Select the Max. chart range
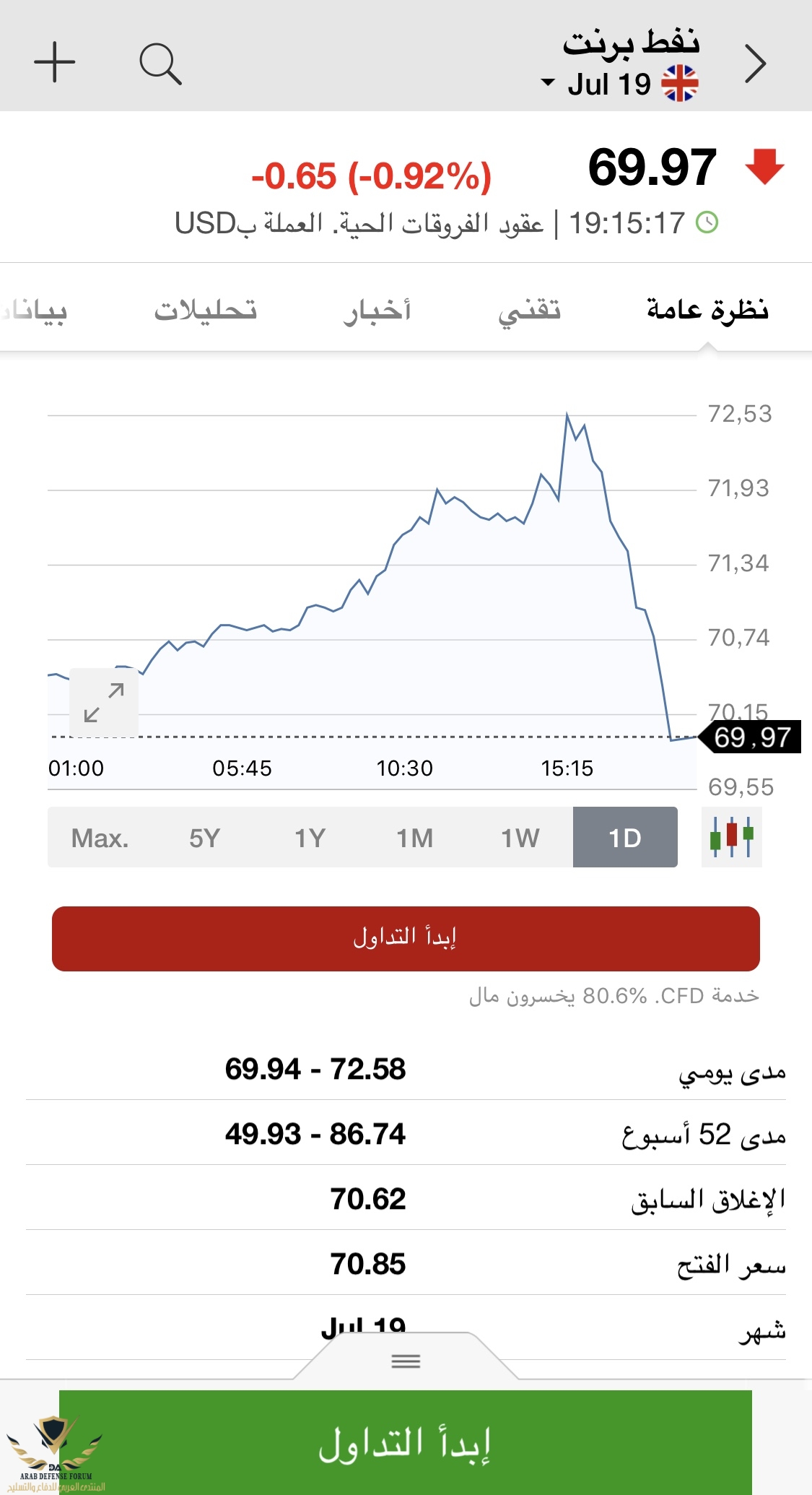This screenshot has height=1495, width=812. click(x=100, y=838)
